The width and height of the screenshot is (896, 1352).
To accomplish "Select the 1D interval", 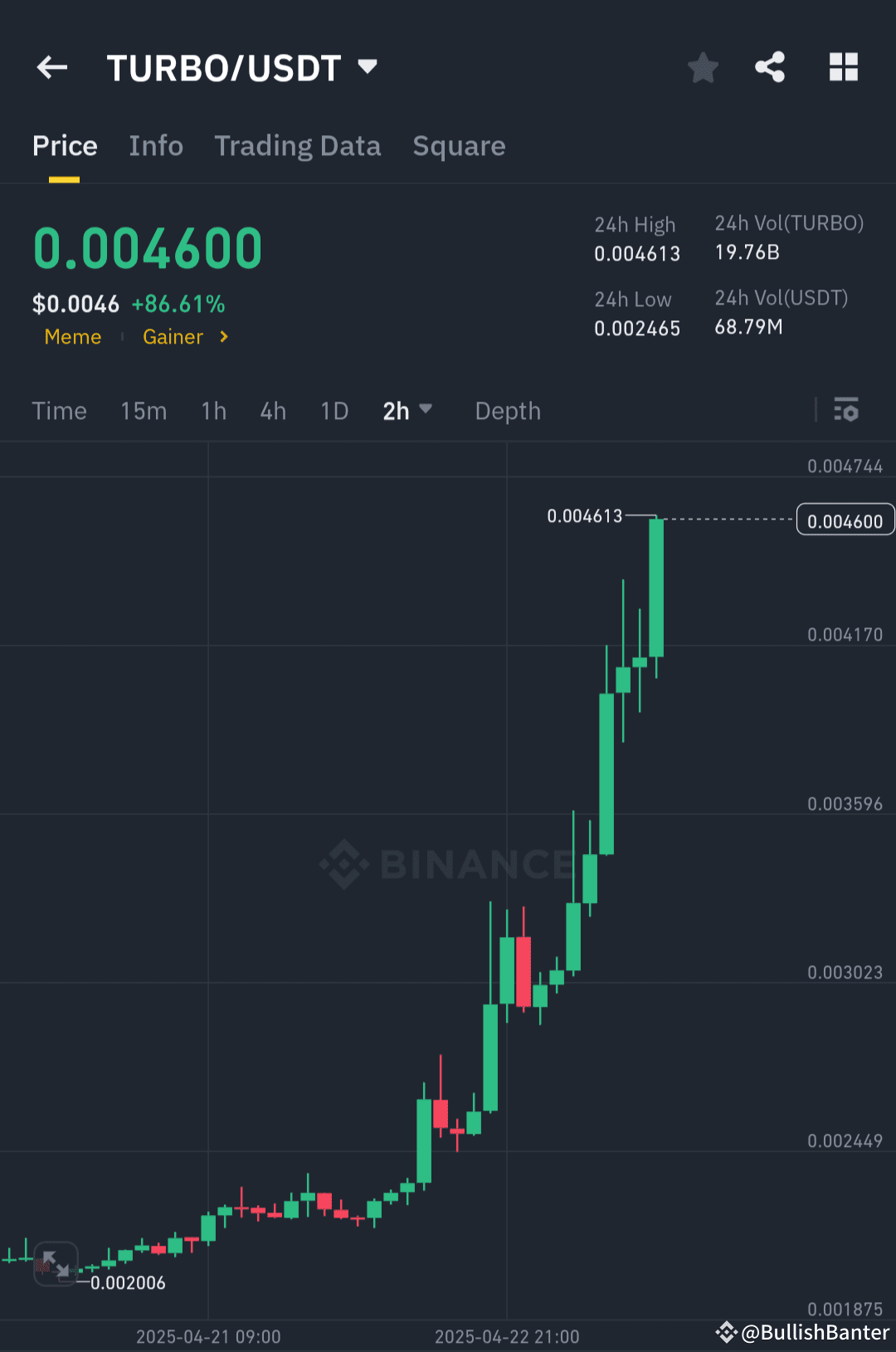I will (x=334, y=410).
